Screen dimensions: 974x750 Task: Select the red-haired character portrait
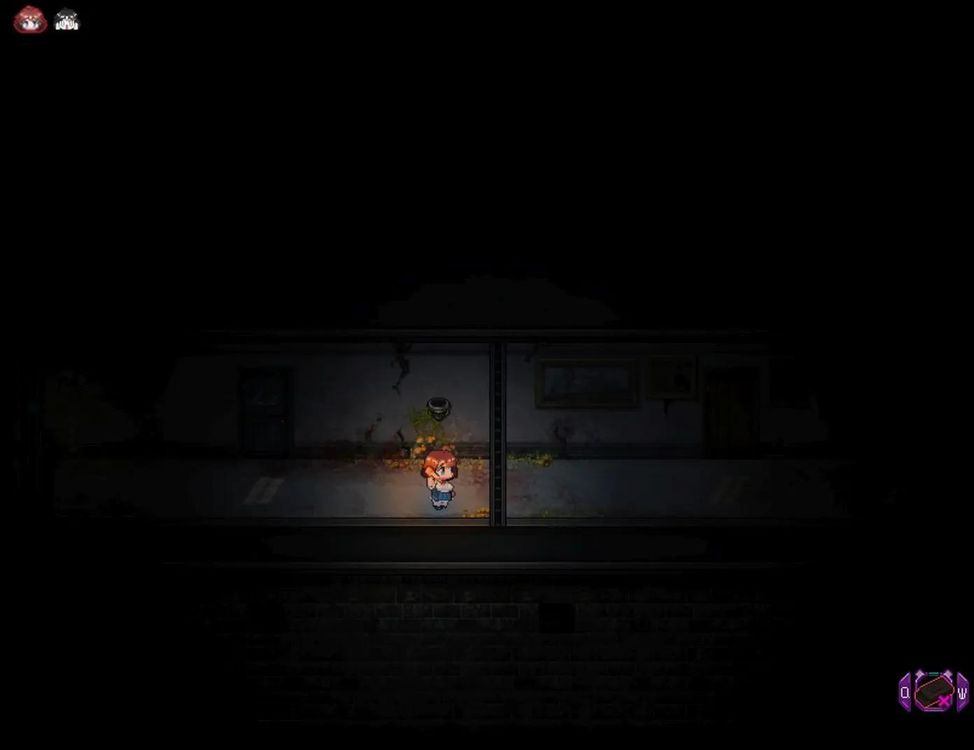point(30,19)
